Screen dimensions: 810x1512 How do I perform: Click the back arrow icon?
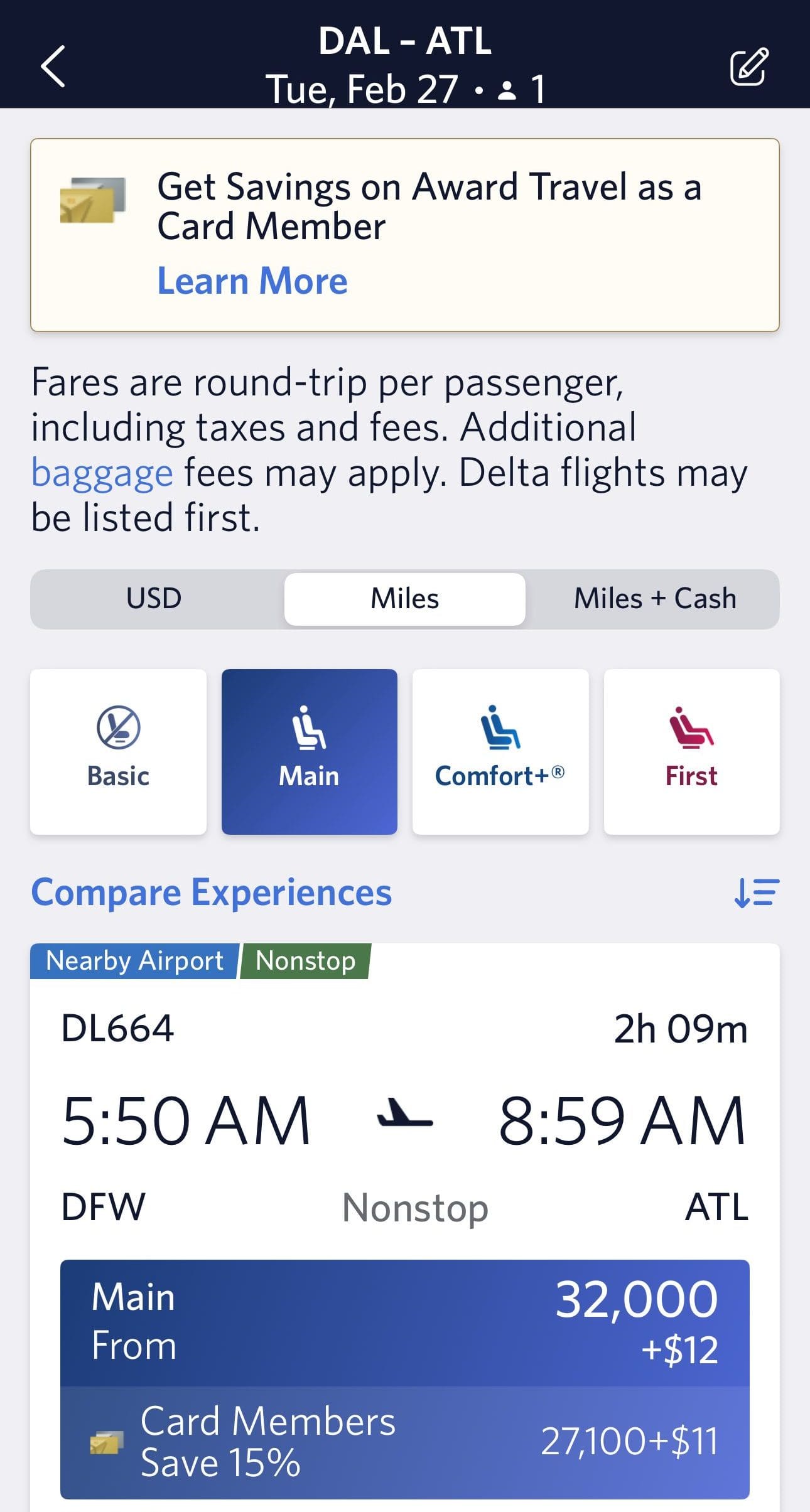coord(53,66)
